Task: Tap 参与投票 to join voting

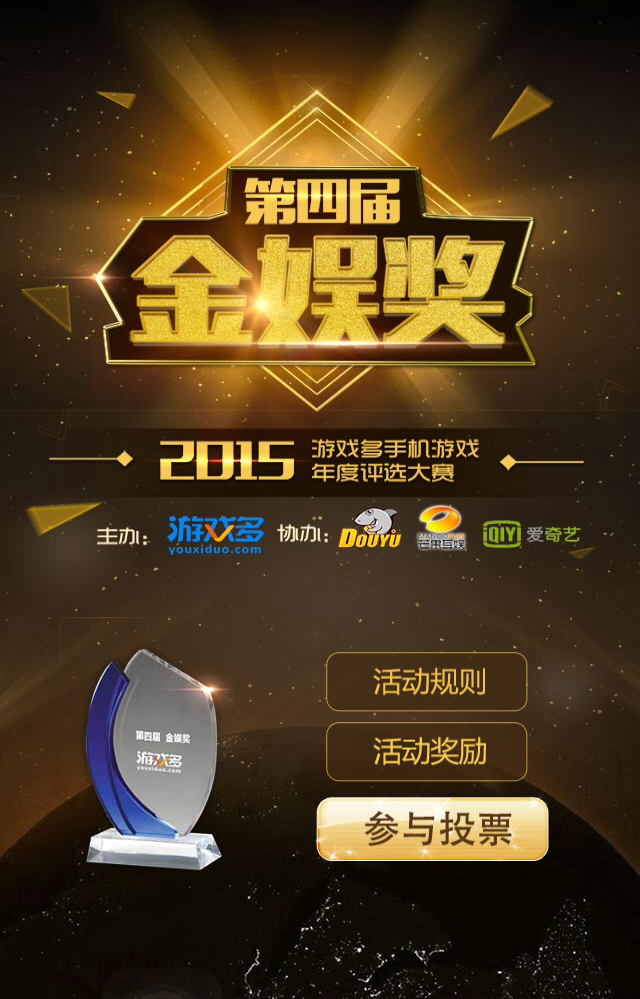Action: coord(433,829)
